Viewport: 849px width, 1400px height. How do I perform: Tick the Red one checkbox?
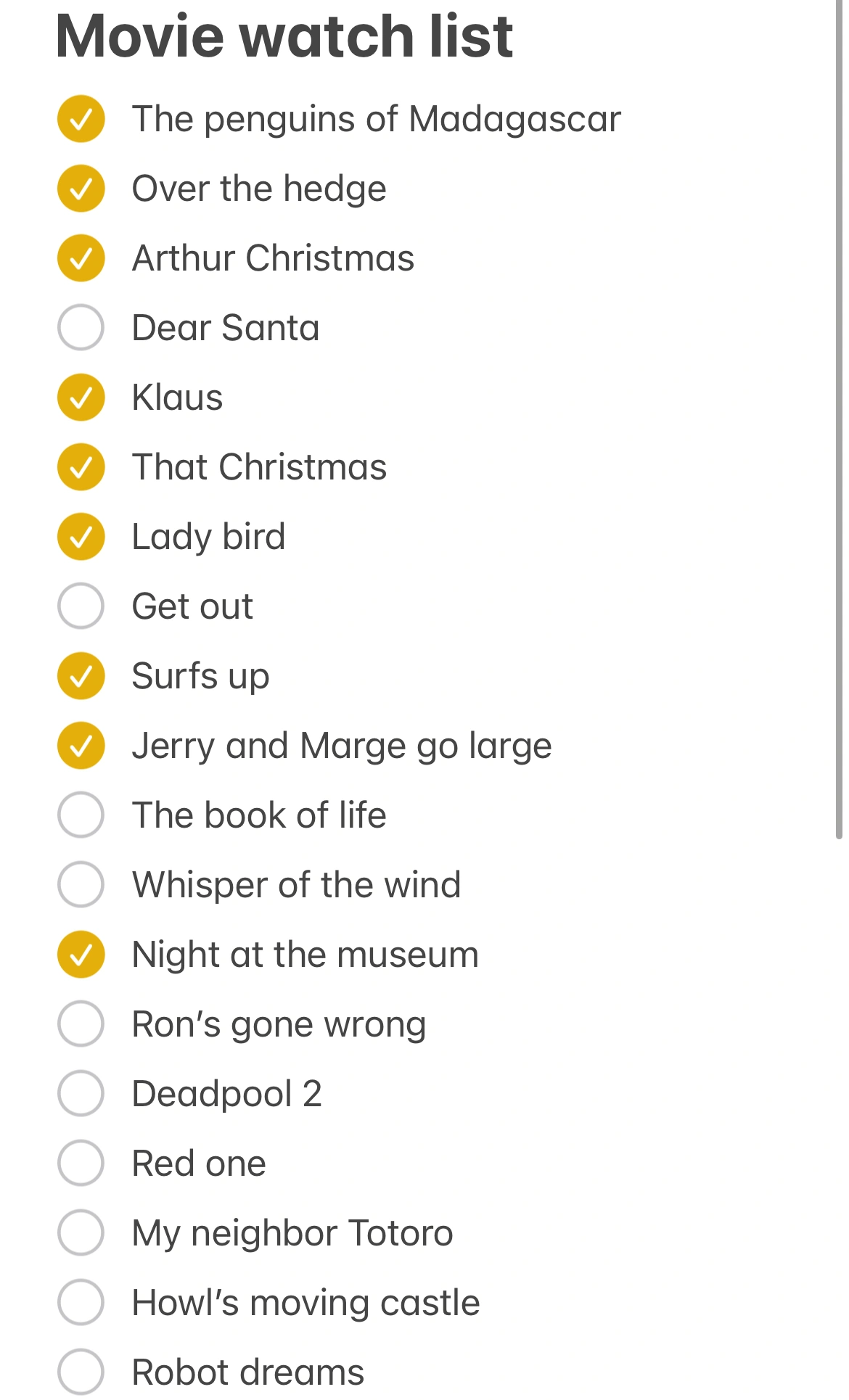(81, 1164)
